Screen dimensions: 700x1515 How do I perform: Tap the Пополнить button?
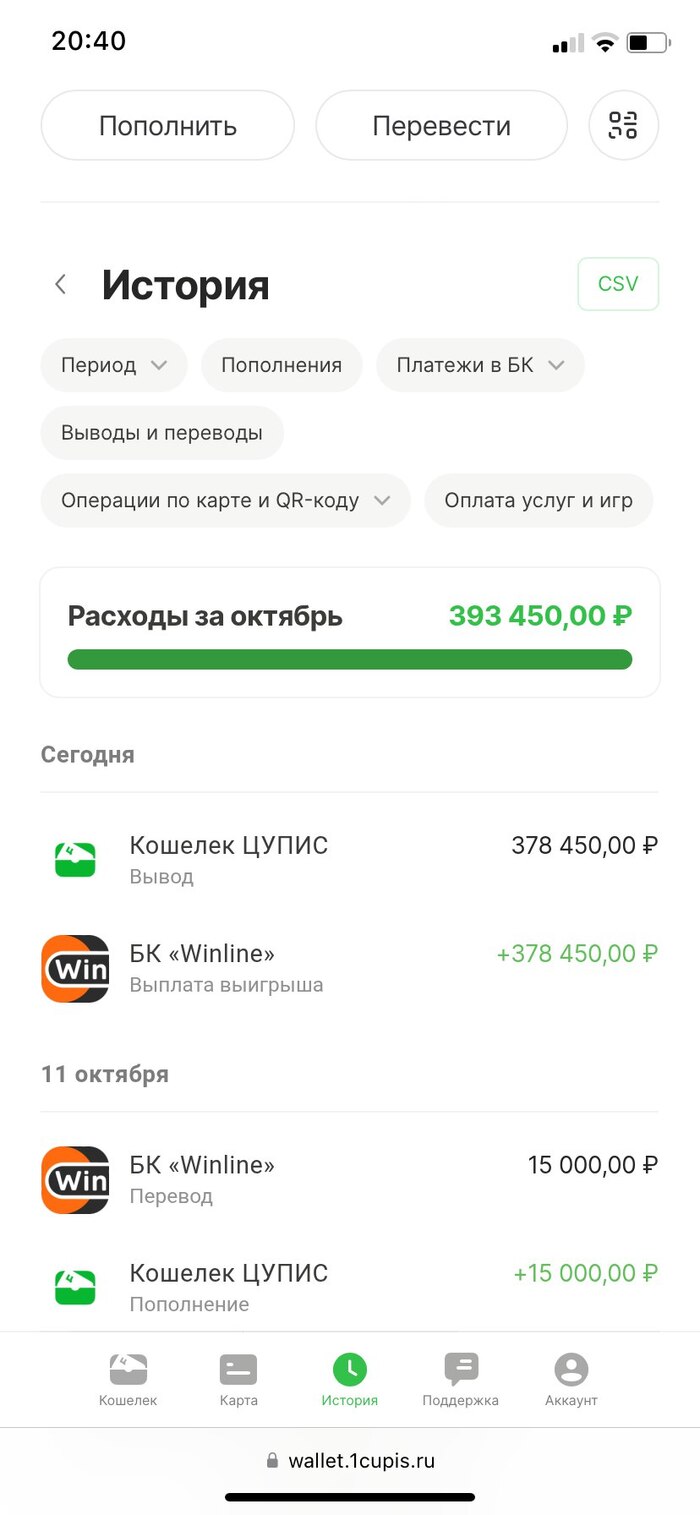point(167,126)
